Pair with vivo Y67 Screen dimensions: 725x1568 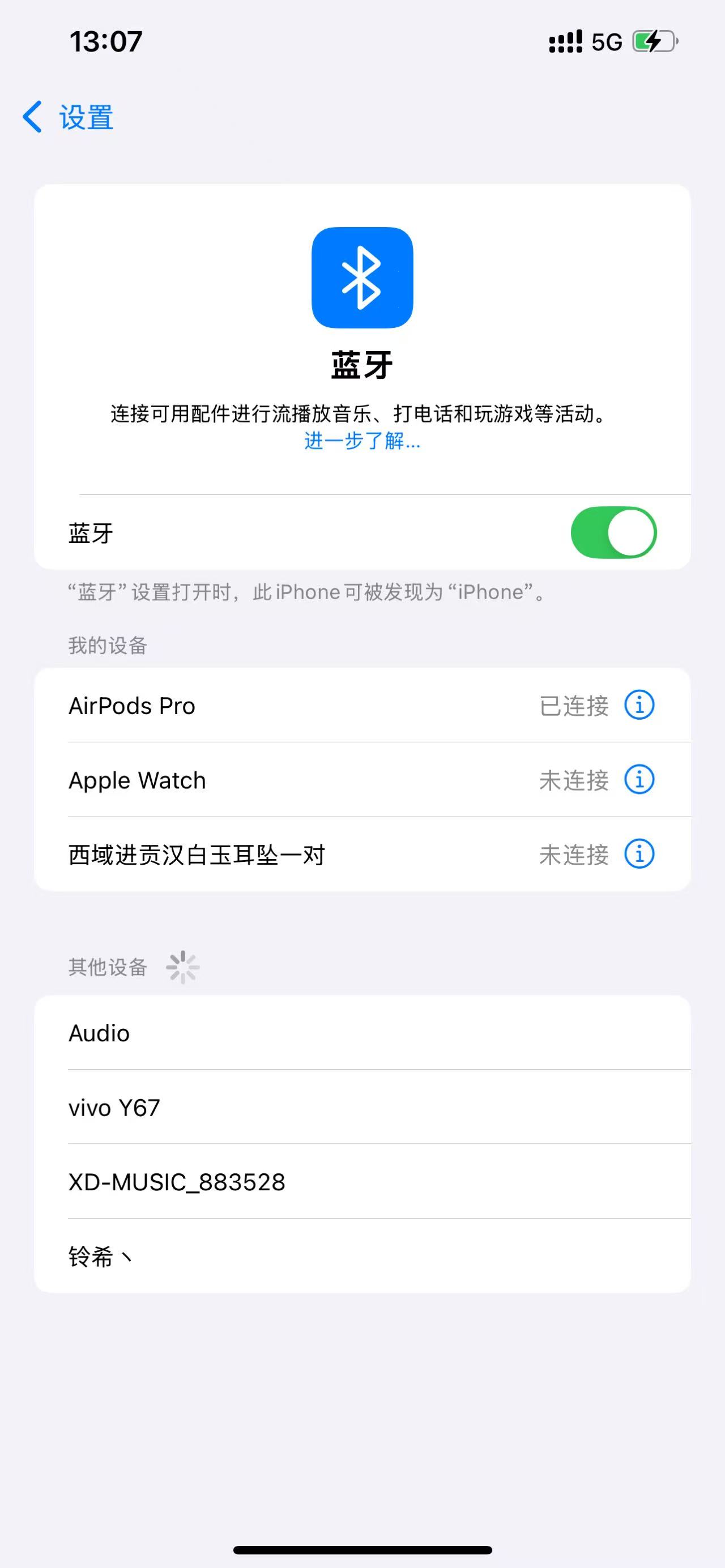[x=362, y=1108]
